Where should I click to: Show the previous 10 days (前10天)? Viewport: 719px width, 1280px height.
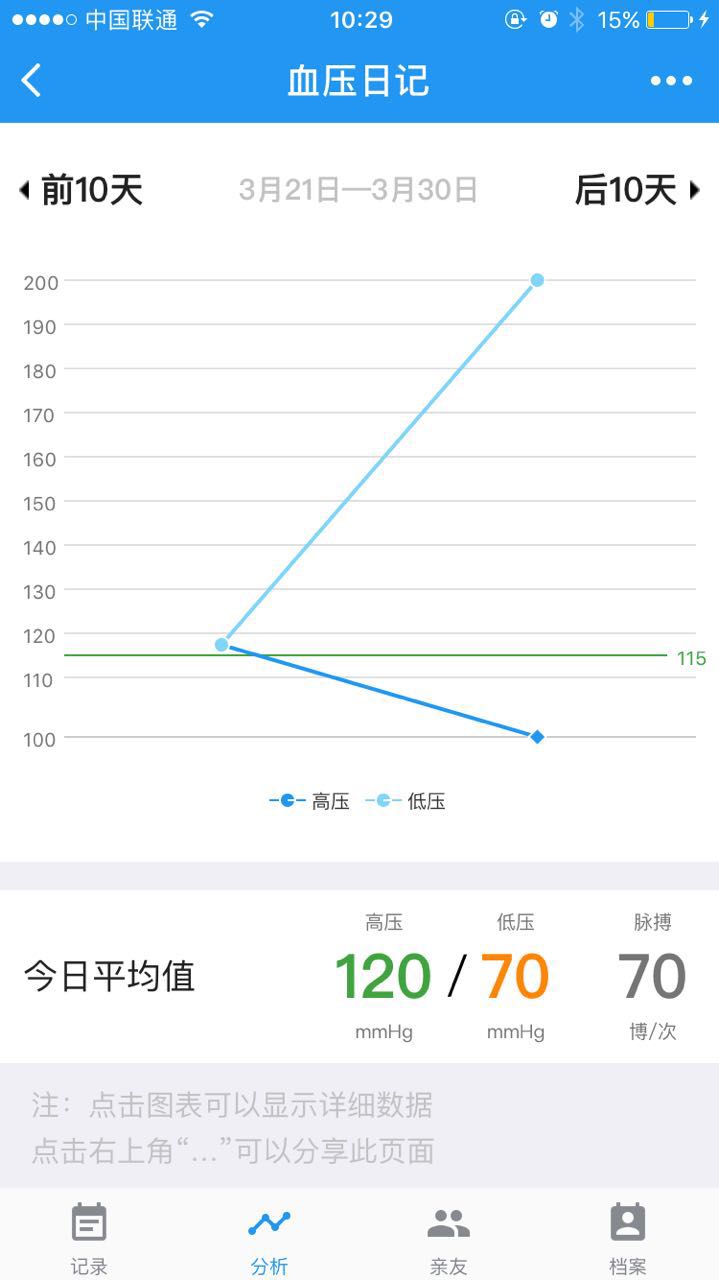tap(82, 190)
